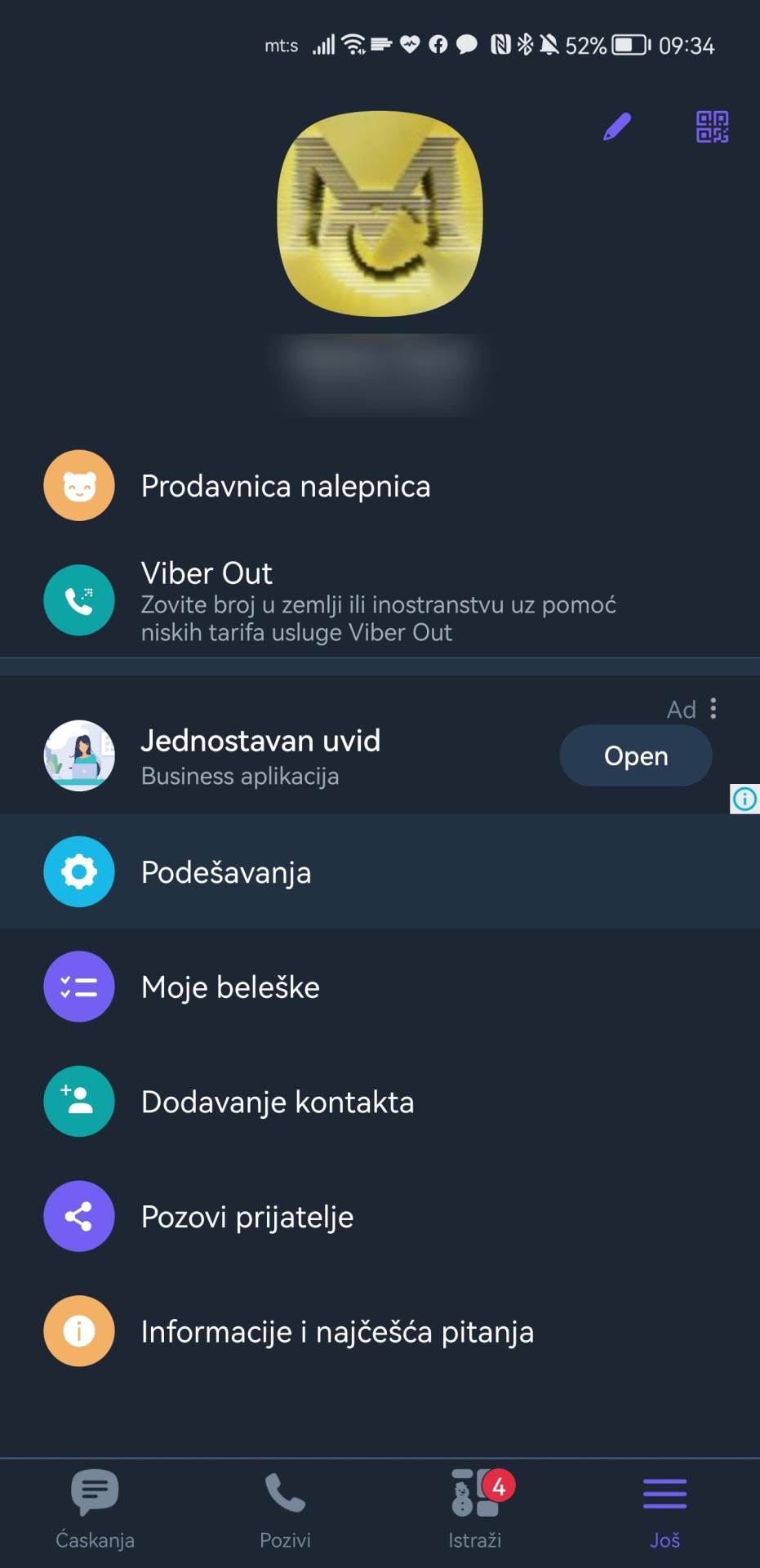Tap the Dodavanje kontakta add-contact icon
760x1568 pixels.
(78, 1101)
